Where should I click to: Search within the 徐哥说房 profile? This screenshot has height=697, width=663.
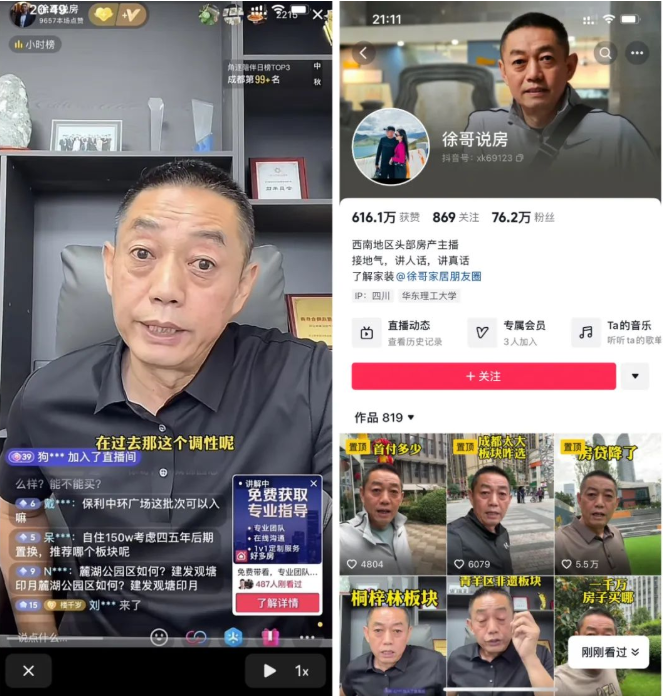pos(605,52)
